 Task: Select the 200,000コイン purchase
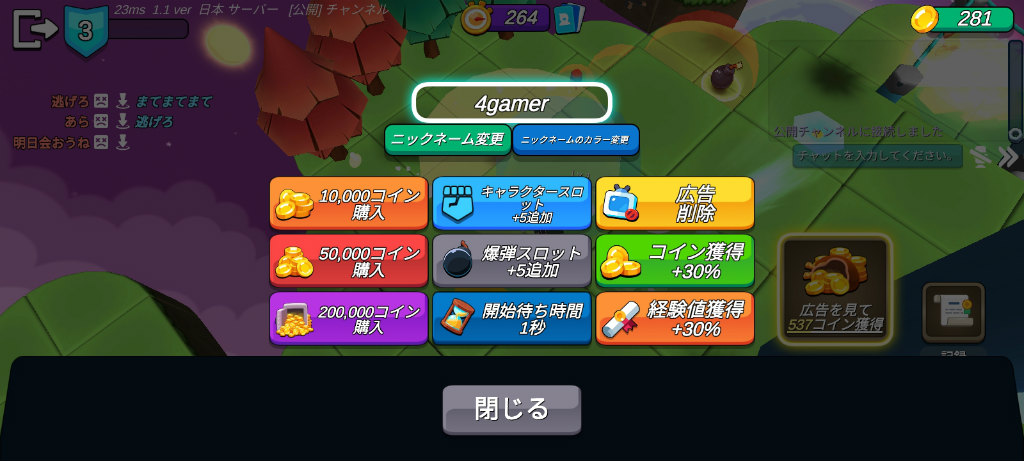(x=349, y=318)
